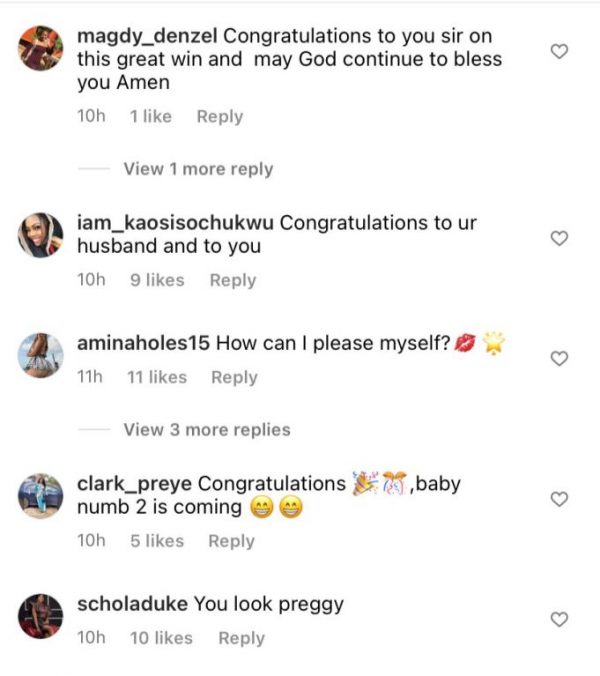This screenshot has height=676, width=600.
Task: Reply to aminaholes15's comment
Action: tap(234, 377)
